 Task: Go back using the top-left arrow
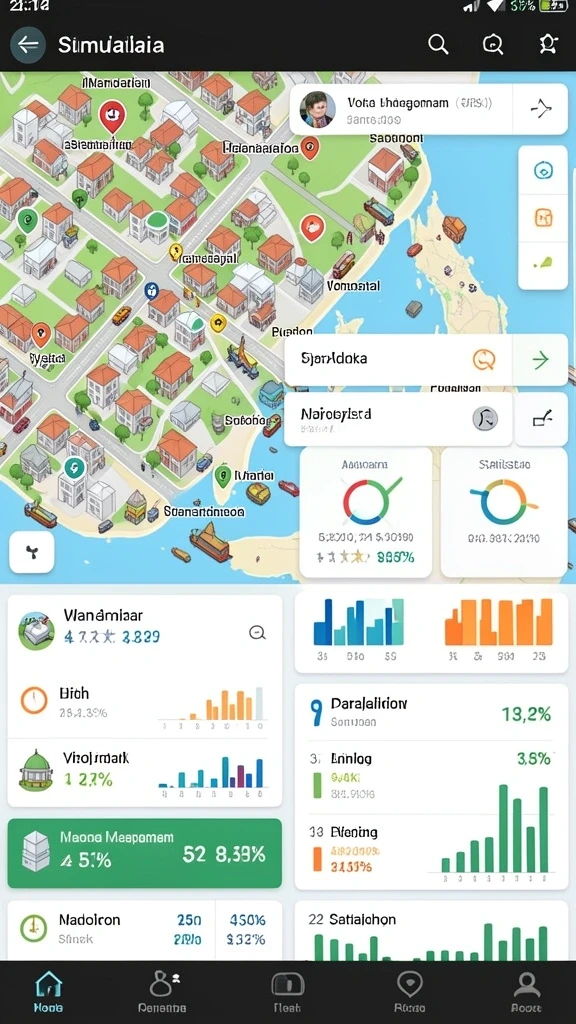click(x=28, y=45)
